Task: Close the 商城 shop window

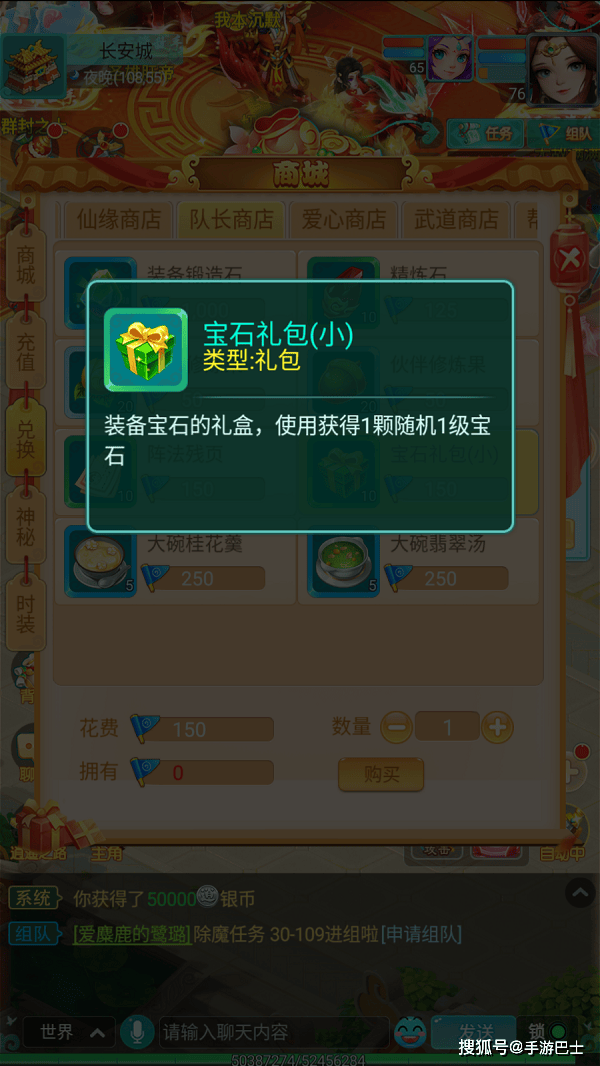Action: 571,259
